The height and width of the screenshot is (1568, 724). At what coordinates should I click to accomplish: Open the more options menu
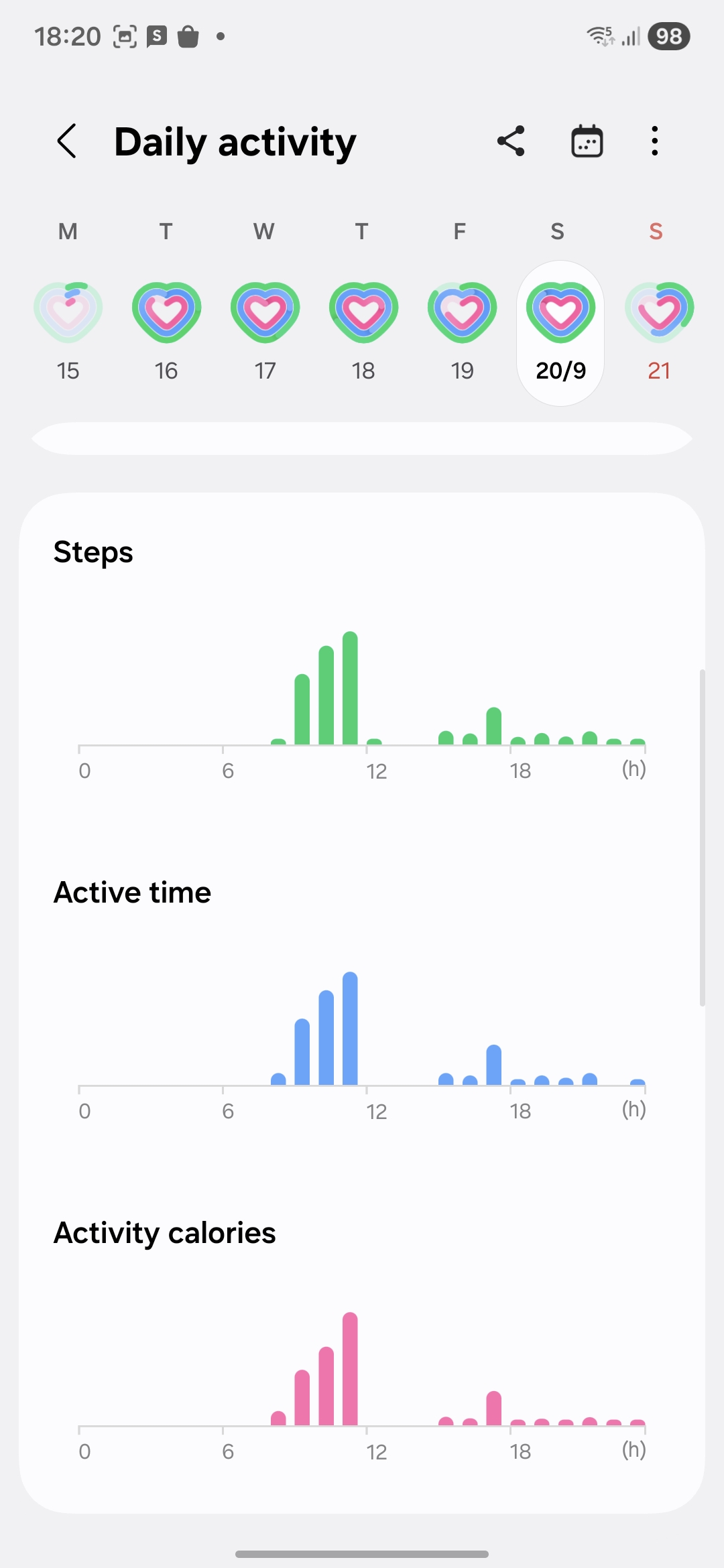(x=655, y=141)
